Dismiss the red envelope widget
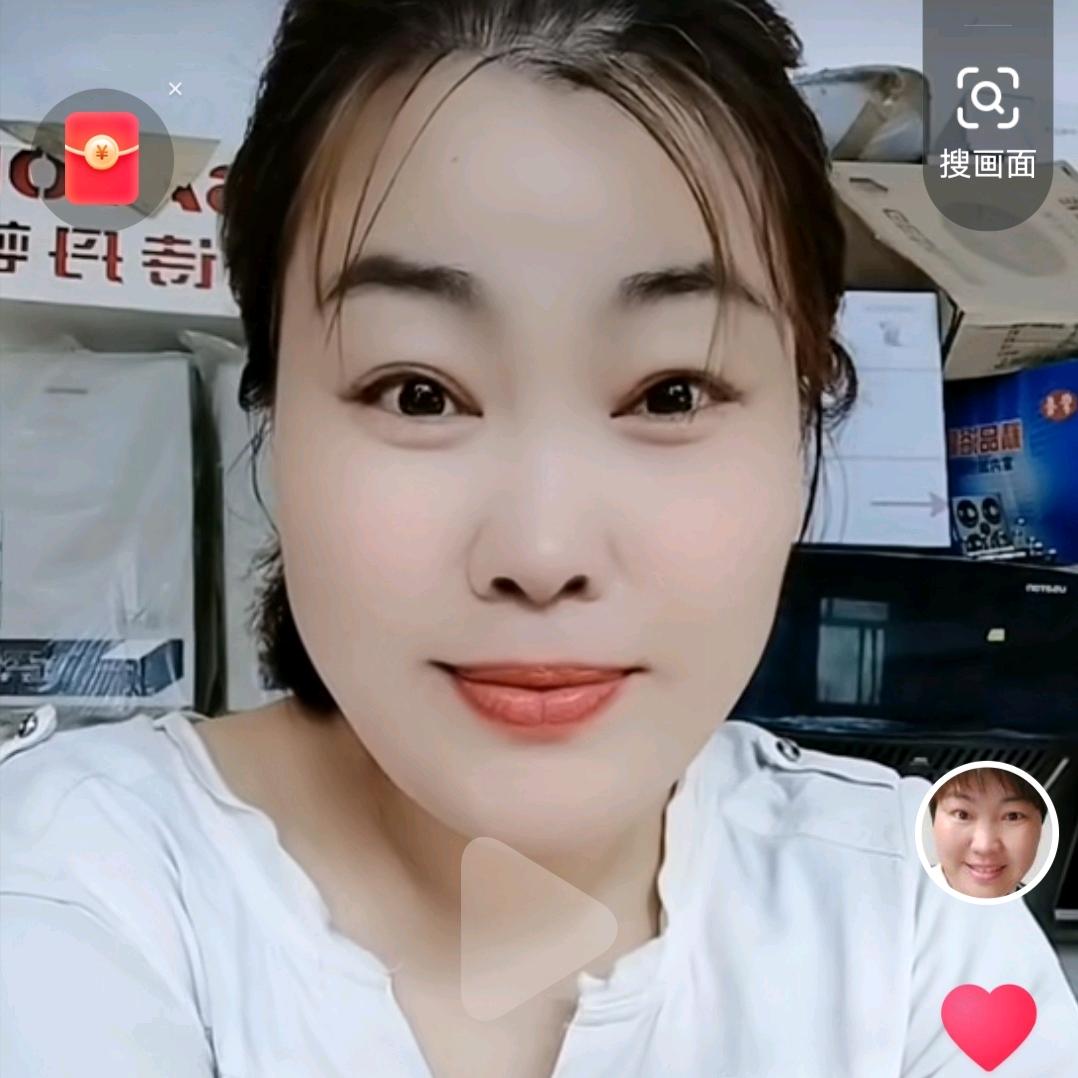The height and width of the screenshot is (1078, 1078). (x=175, y=89)
